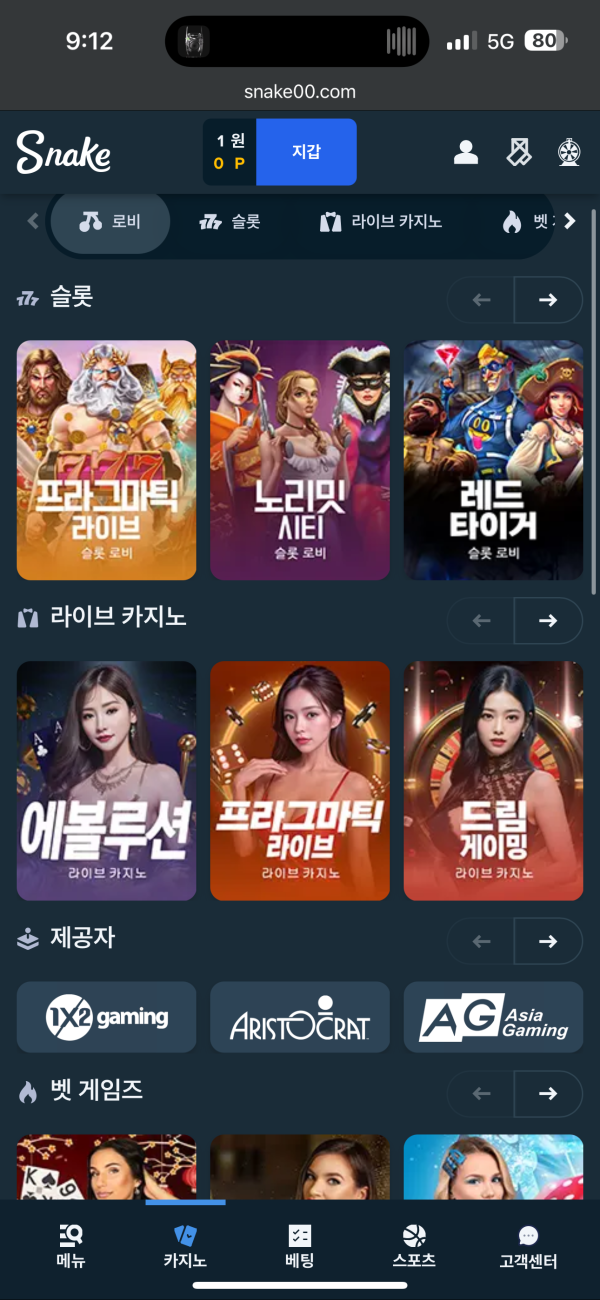
Task: Open the user profile icon
Action: coord(465,152)
